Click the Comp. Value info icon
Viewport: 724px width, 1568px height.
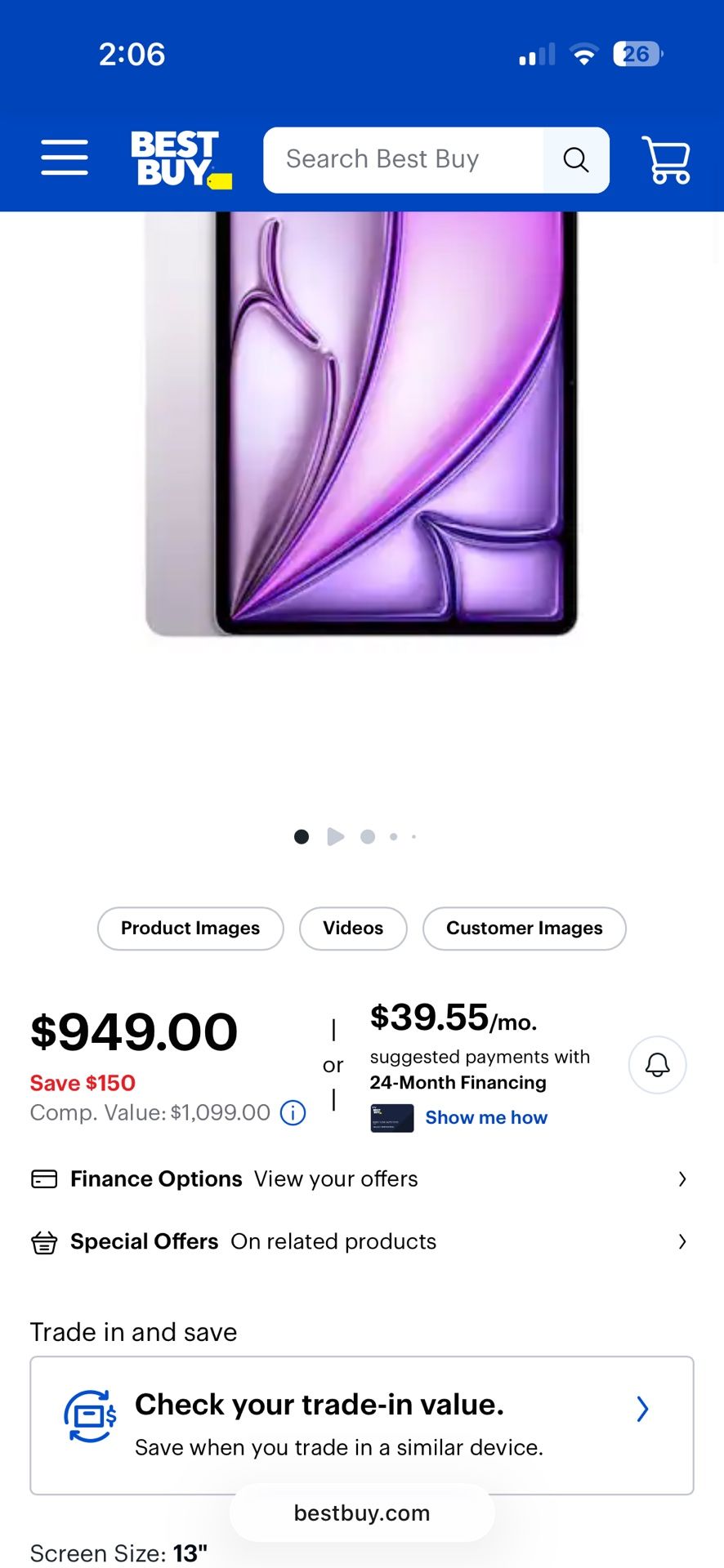(292, 1112)
